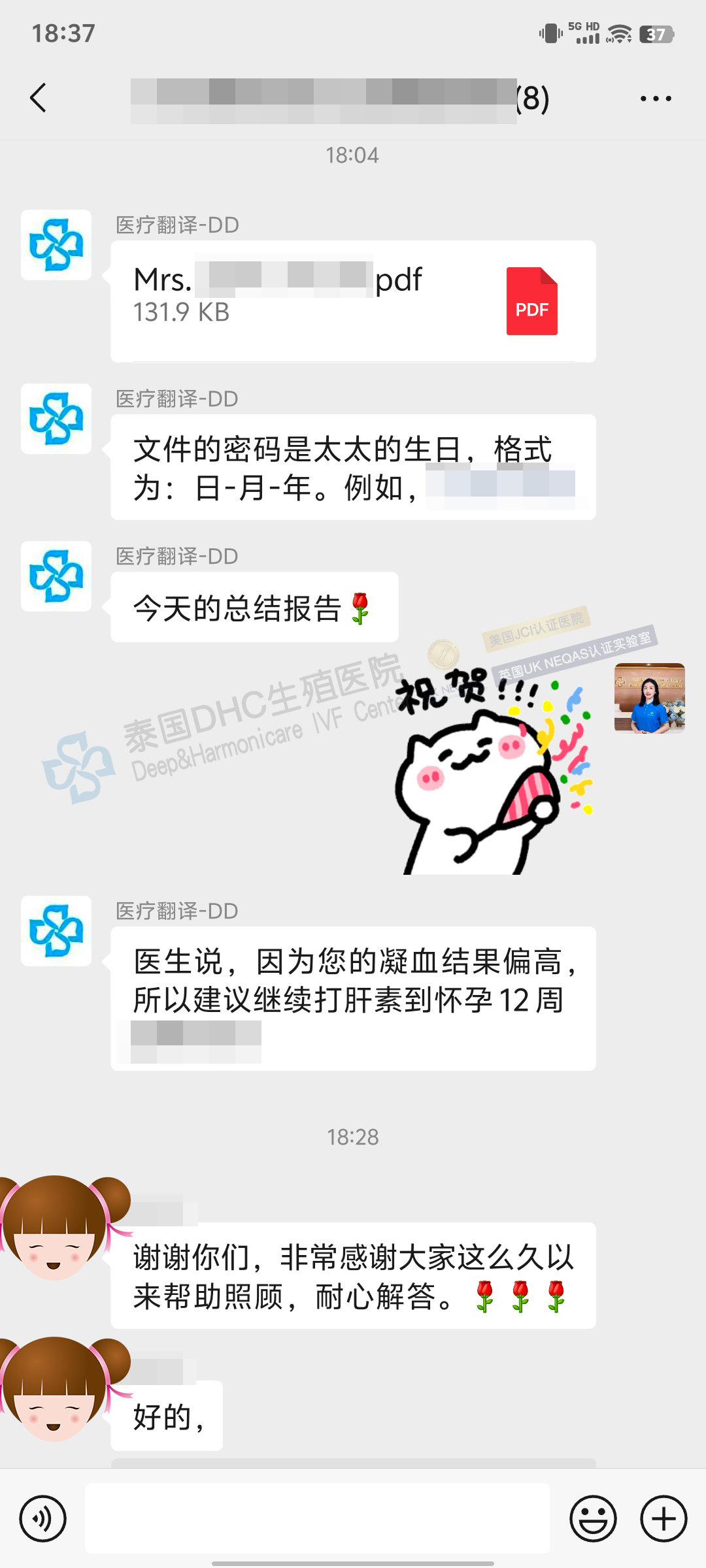This screenshot has height=1568, width=706.
Task: Open the profile of the sticker sender
Action: [x=649, y=698]
